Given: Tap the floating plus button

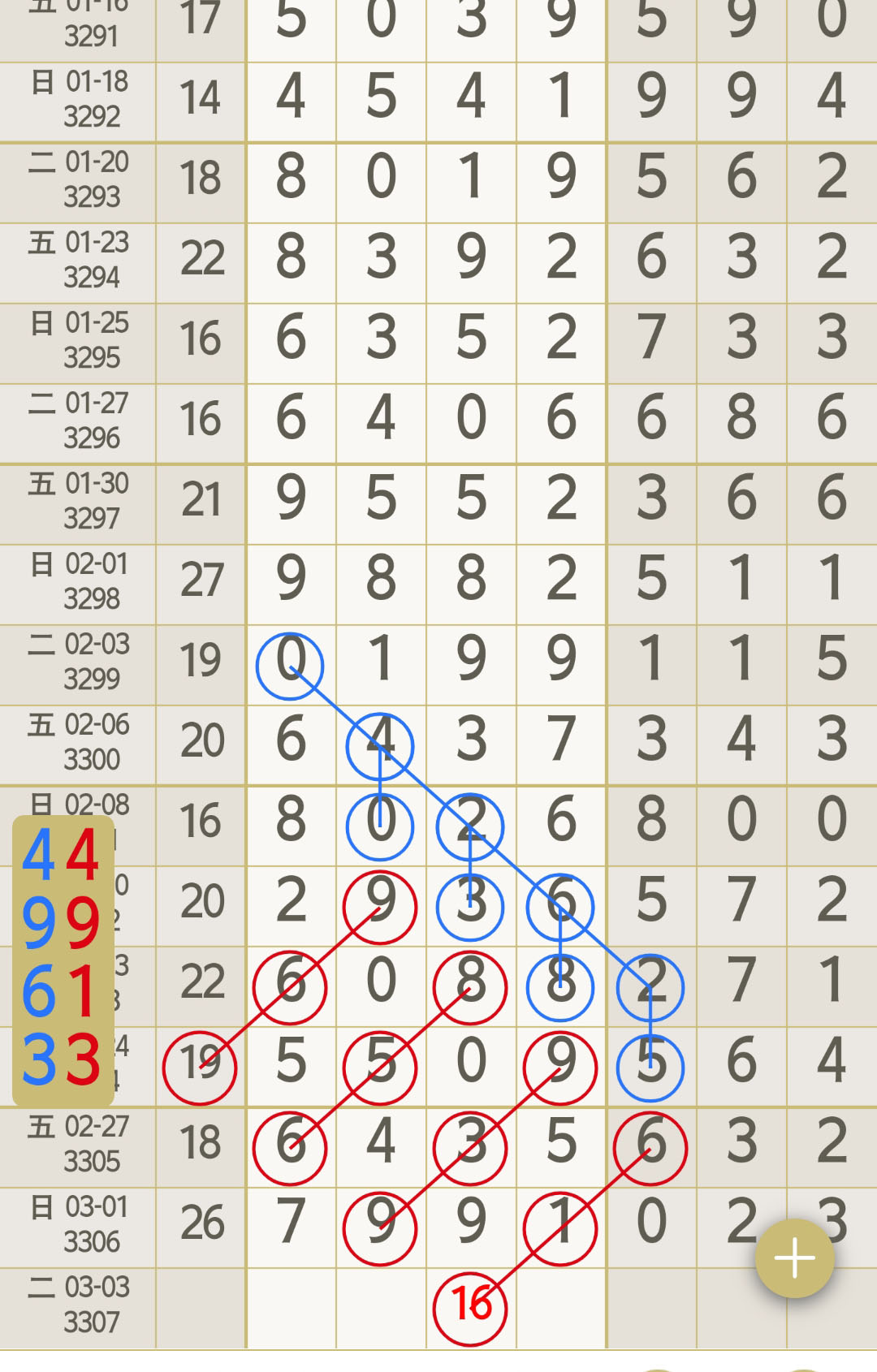Looking at the screenshot, I should pyautogui.click(x=794, y=1258).
